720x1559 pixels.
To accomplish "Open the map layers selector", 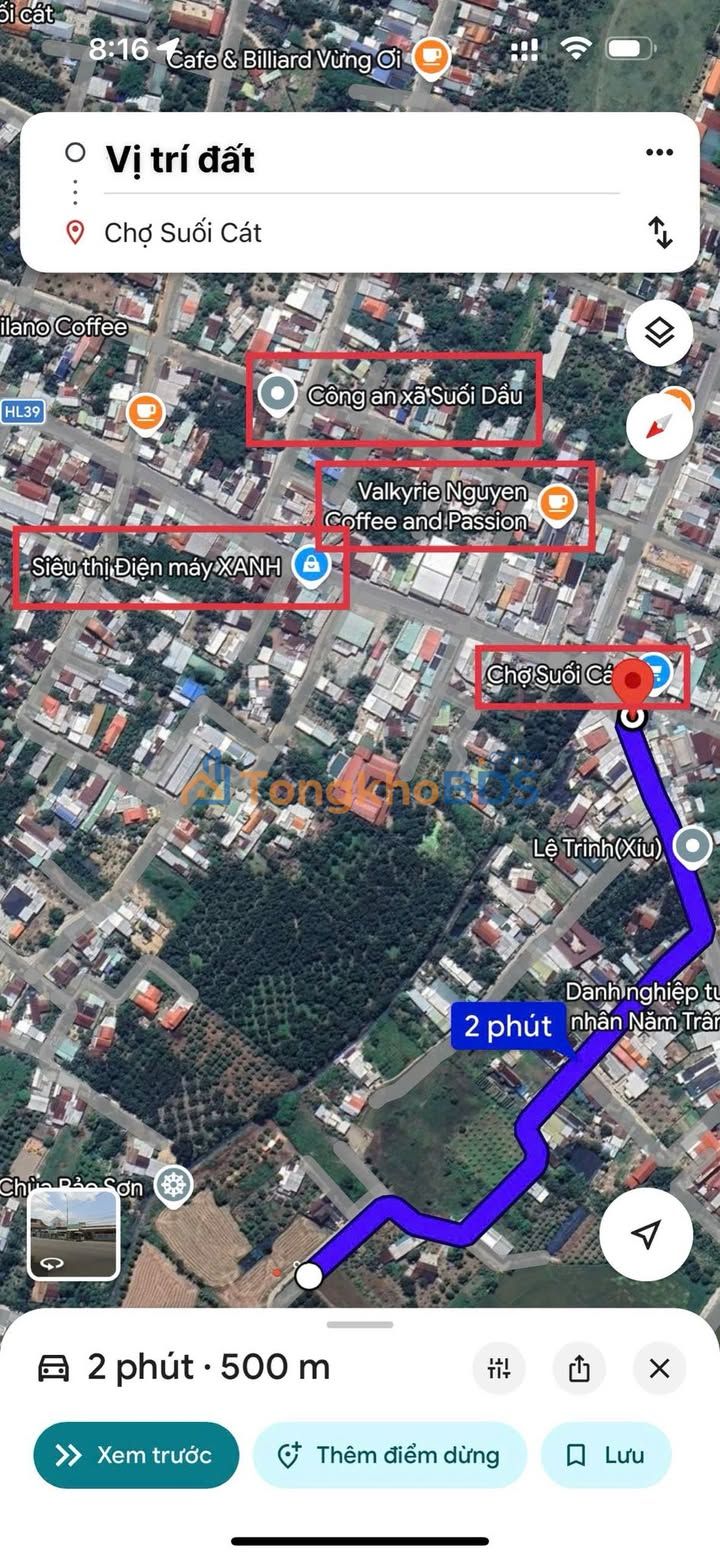I will pos(659,333).
